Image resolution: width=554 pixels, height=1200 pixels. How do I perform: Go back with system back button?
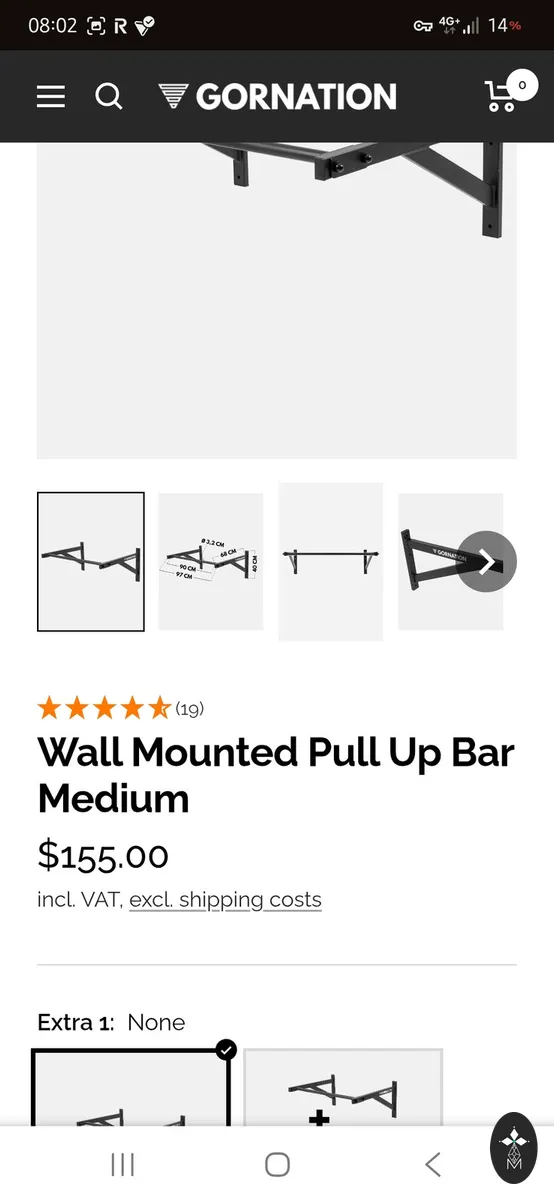[432, 1164]
